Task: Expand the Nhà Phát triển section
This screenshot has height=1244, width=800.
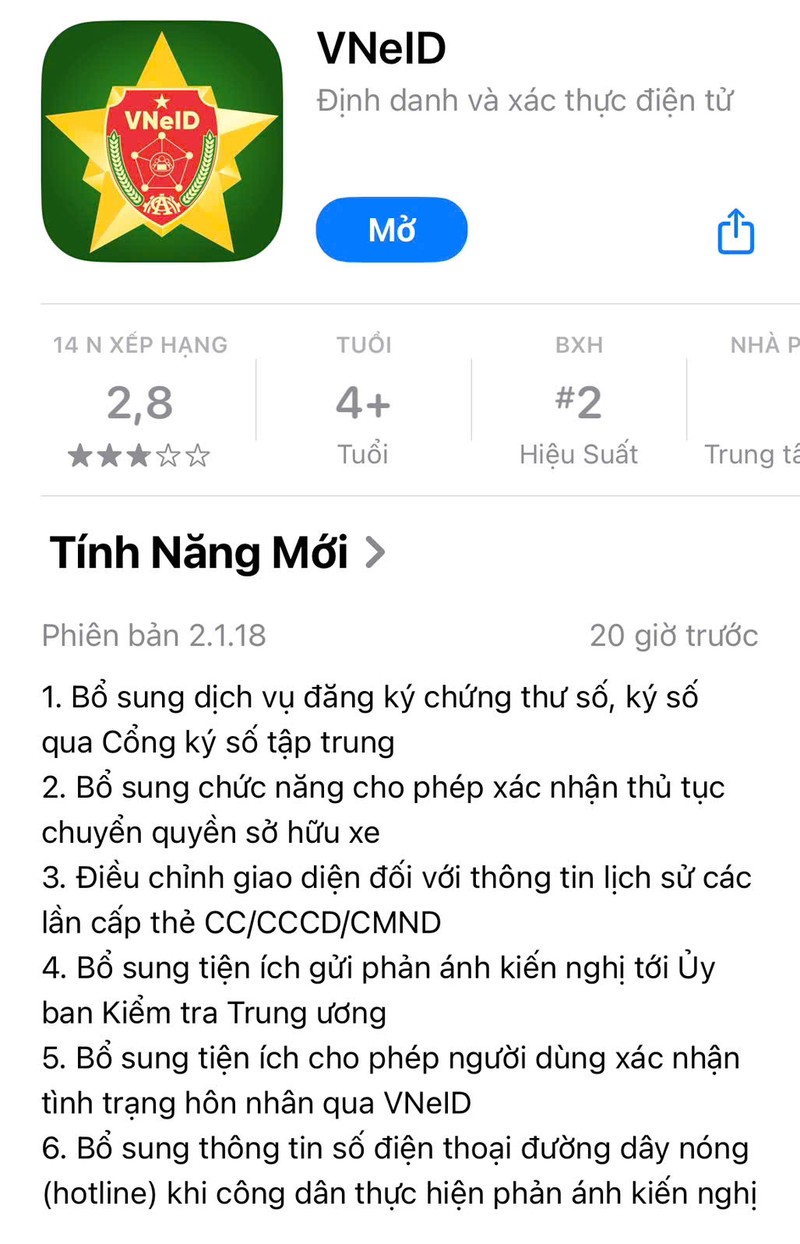Action: point(760,400)
